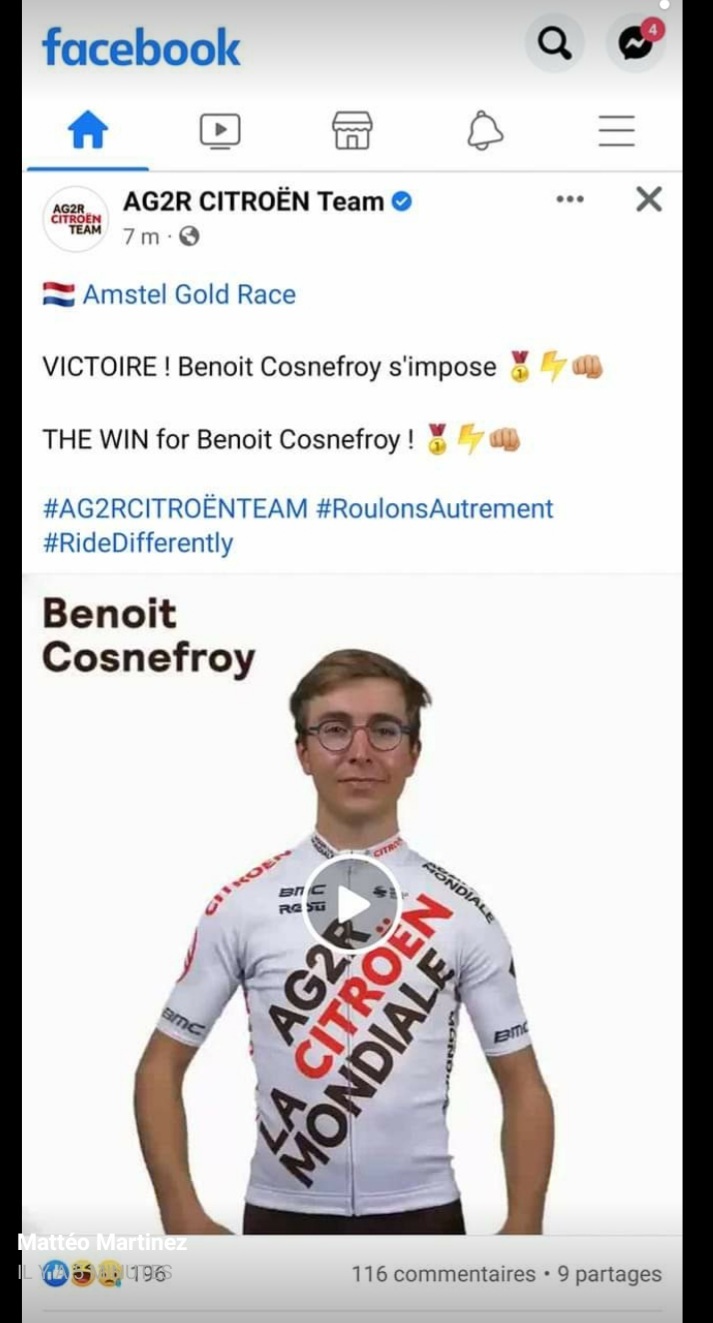713x1323 pixels.
Task: Switch to the Home feed tab
Action: point(87,131)
